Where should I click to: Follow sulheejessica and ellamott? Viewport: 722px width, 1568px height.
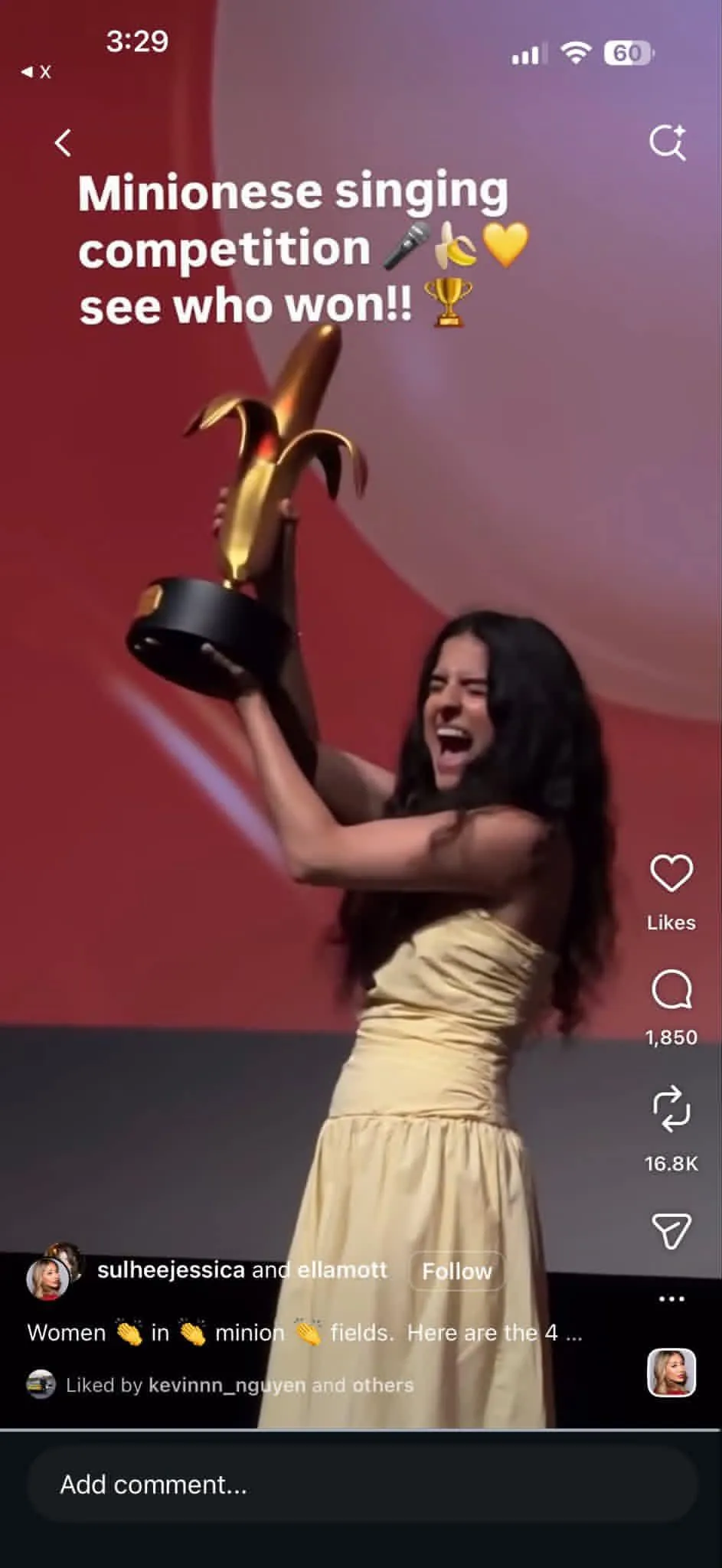(x=457, y=1271)
